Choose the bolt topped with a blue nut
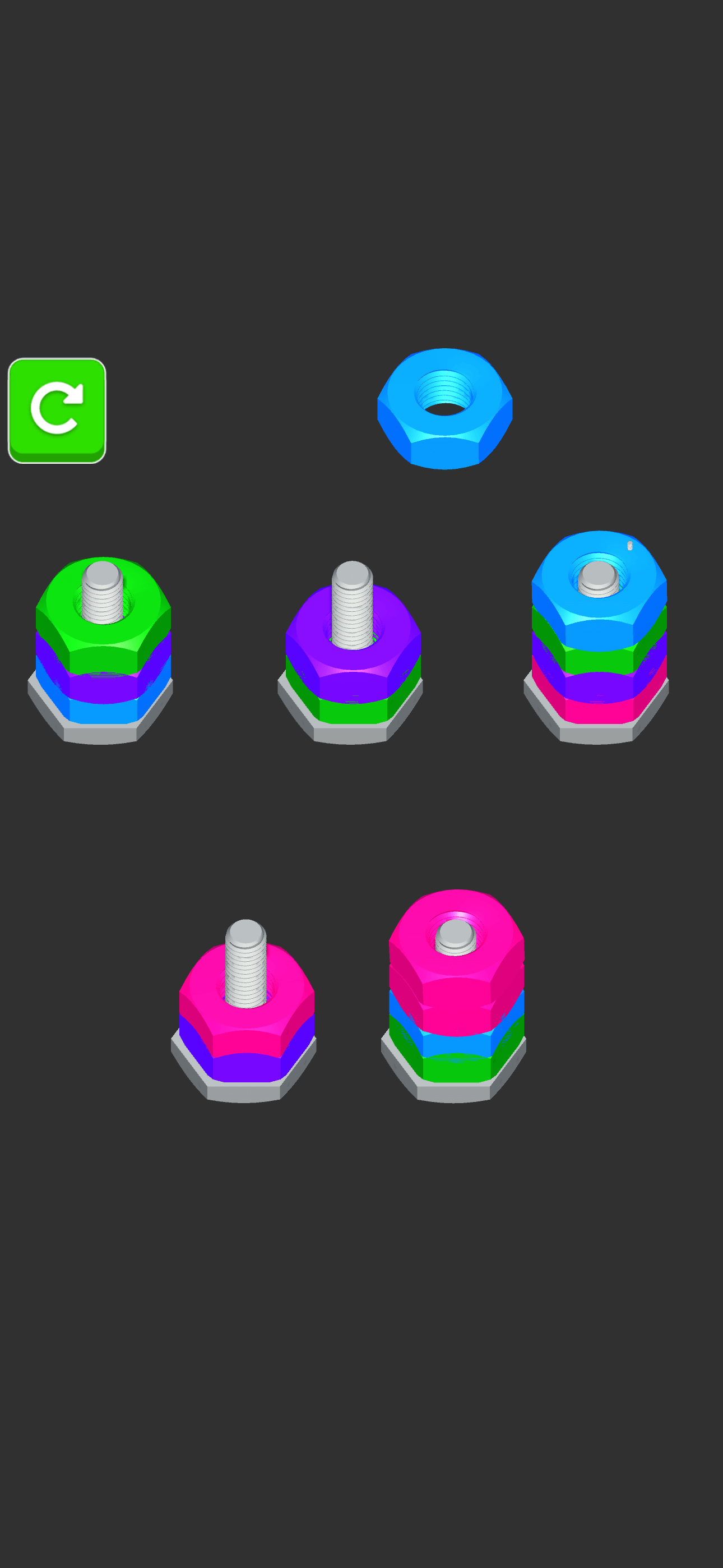Image resolution: width=723 pixels, height=1568 pixels. pos(598,633)
